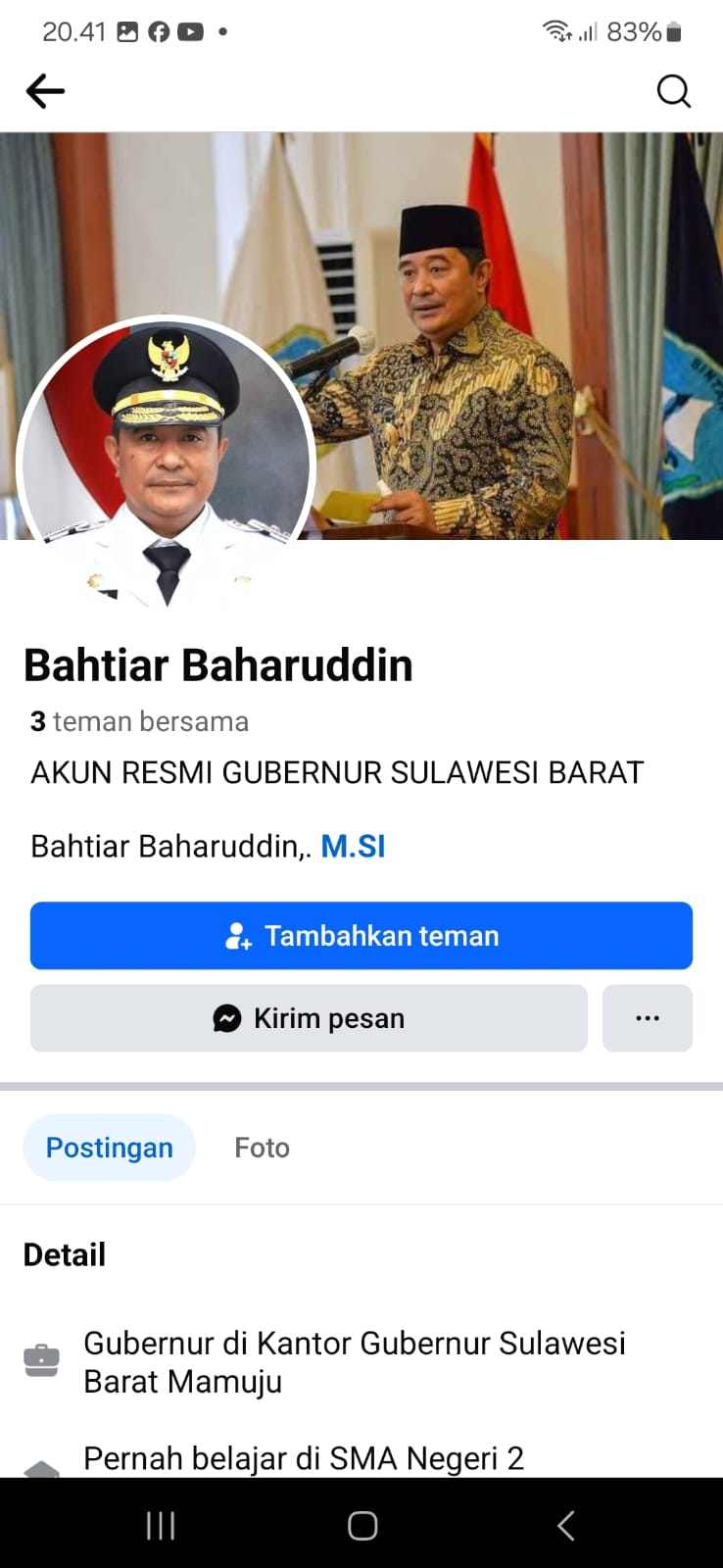The height and width of the screenshot is (1568, 723).
Task: Open recent apps from navigation bar
Action: tap(160, 1525)
